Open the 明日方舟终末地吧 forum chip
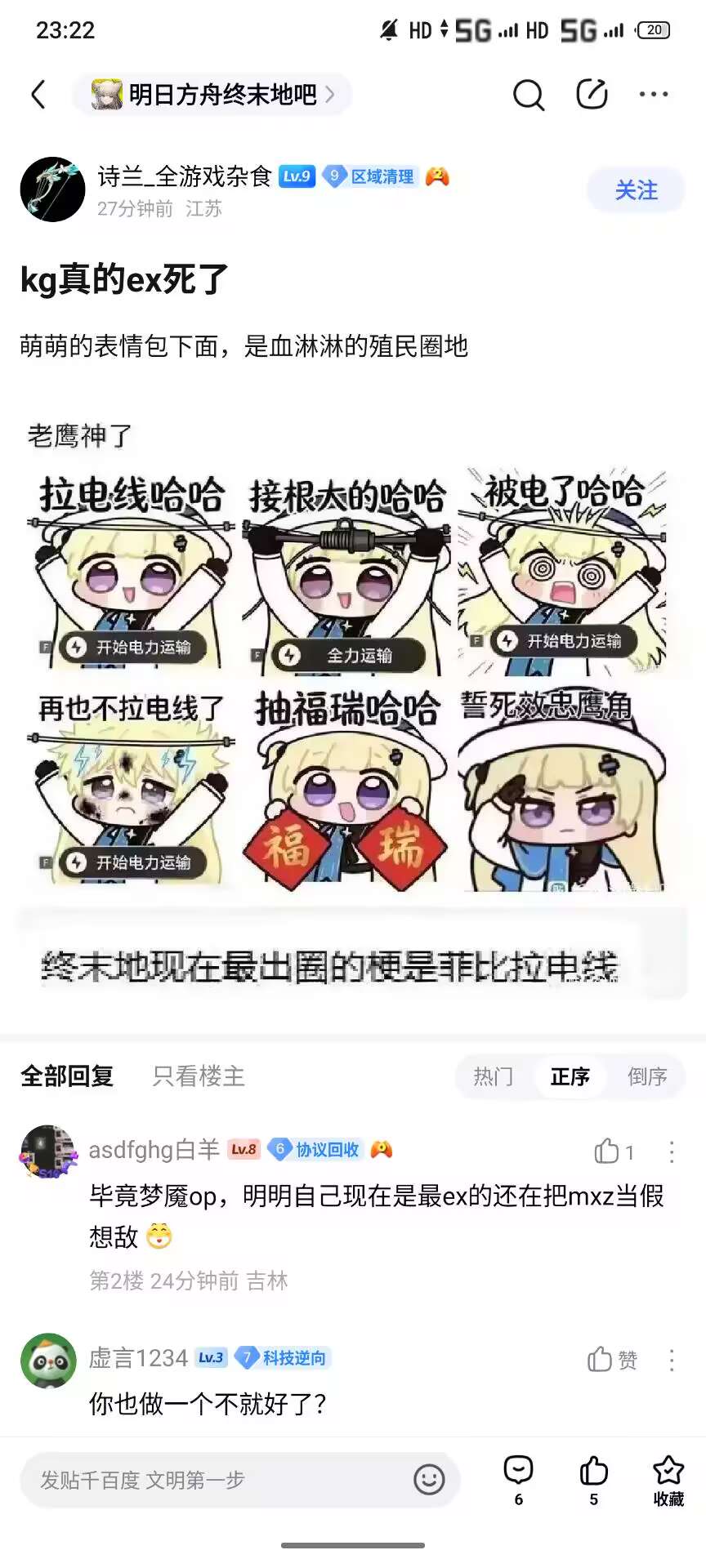This screenshot has width=706, height=1568. pos(212,95)
